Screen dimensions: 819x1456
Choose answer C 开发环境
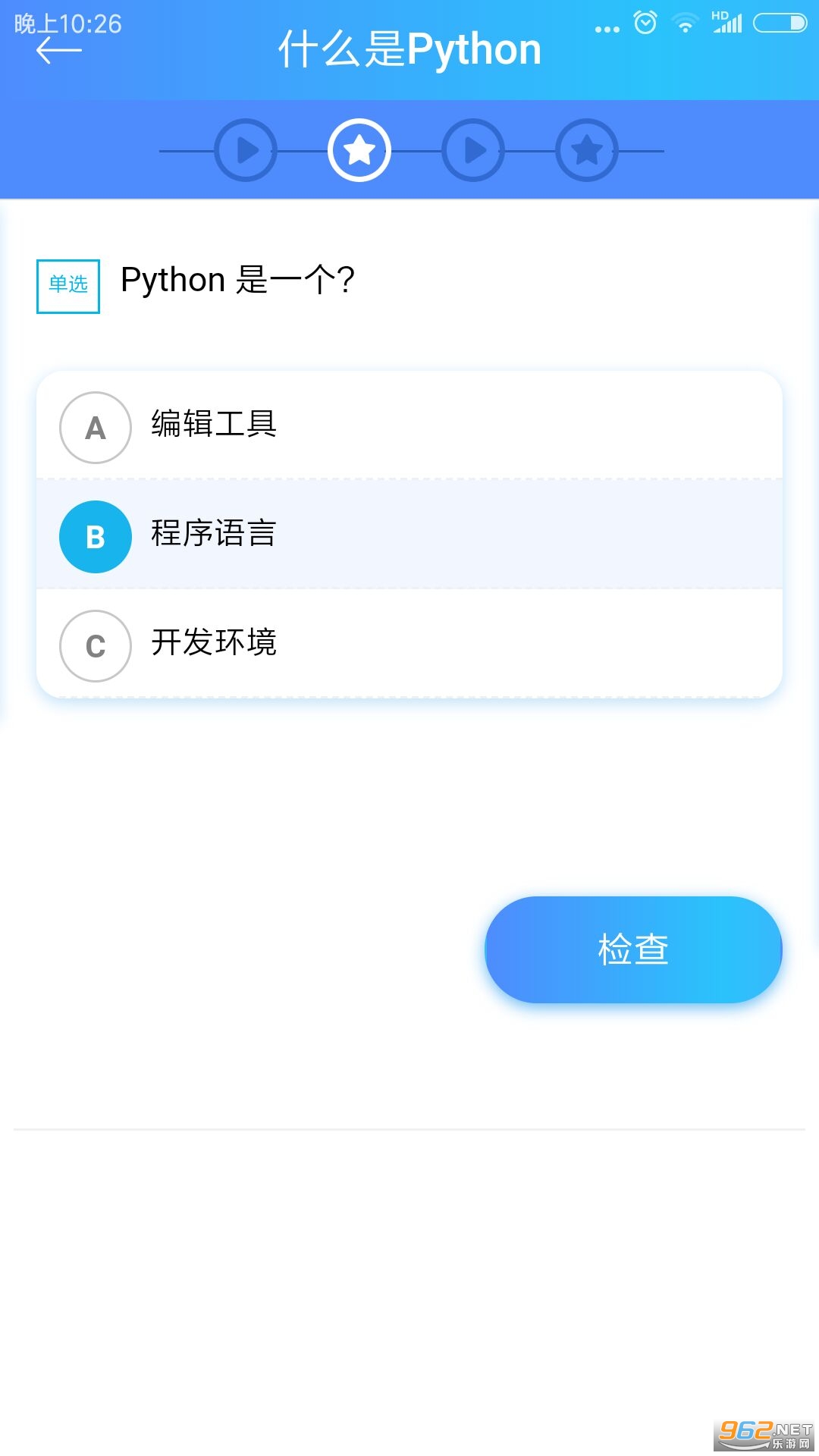409,645
